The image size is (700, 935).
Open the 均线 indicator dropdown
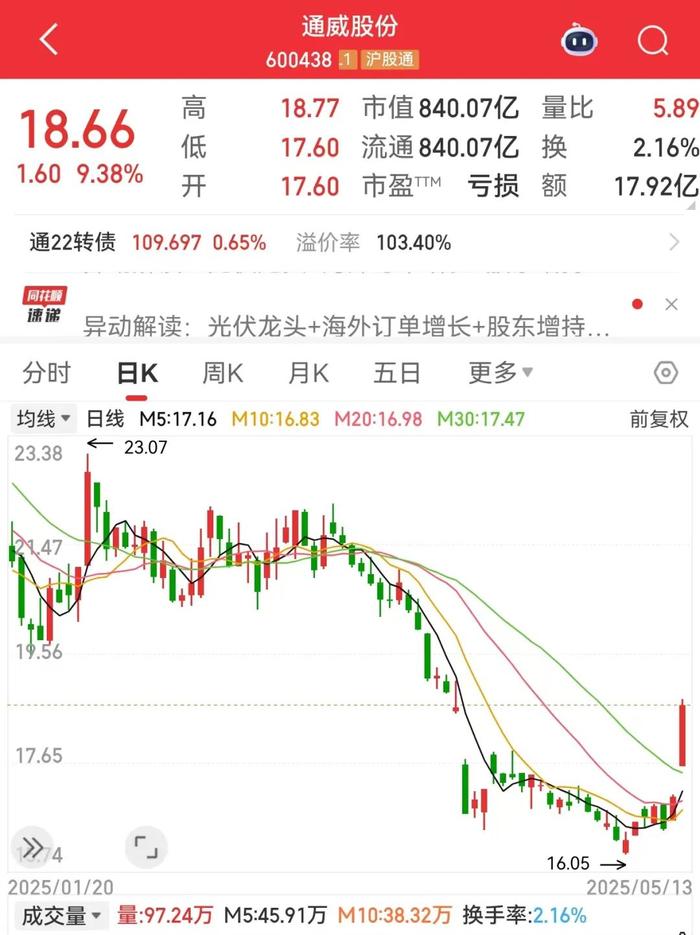[x=43, y=419]
